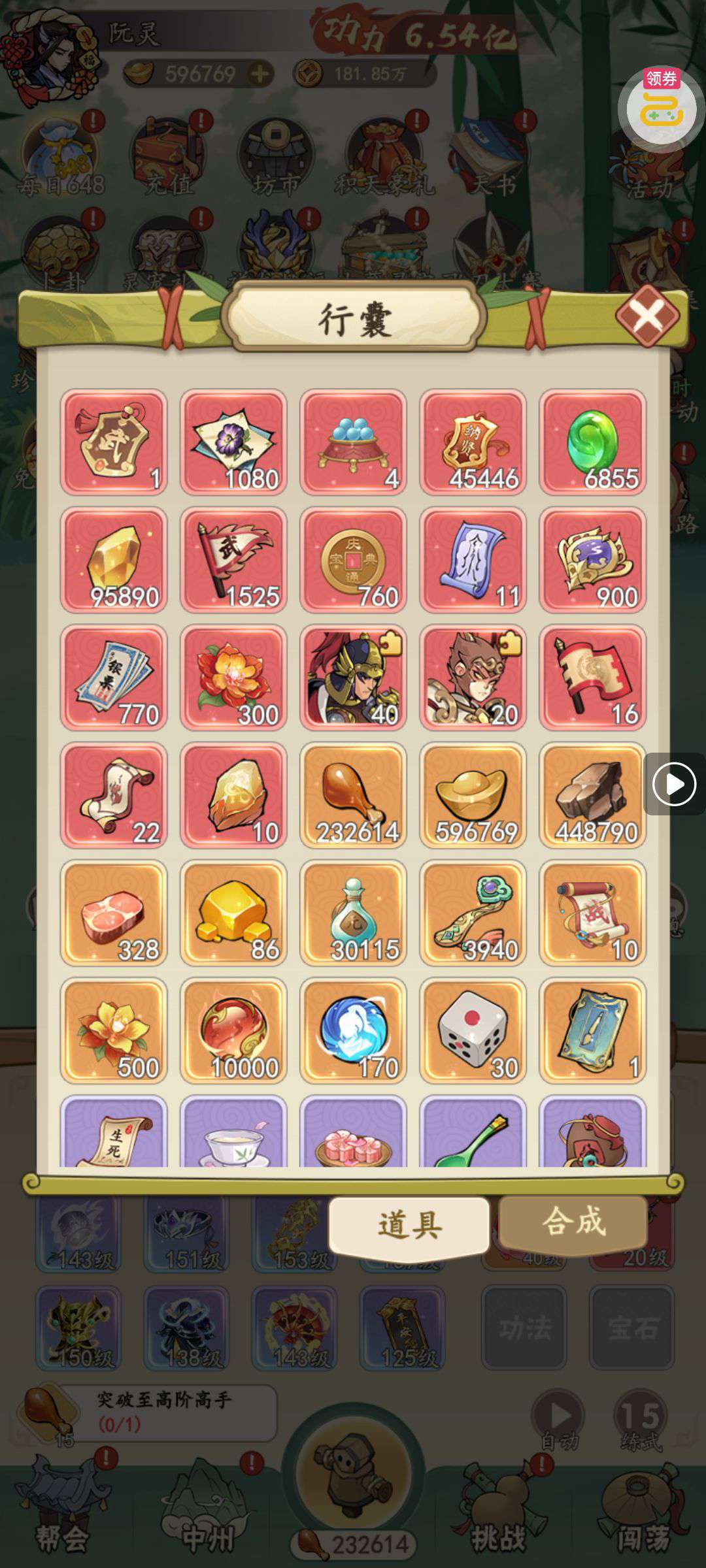
Task: Open the potion bottle item 30115
Action: coord(353,913)
